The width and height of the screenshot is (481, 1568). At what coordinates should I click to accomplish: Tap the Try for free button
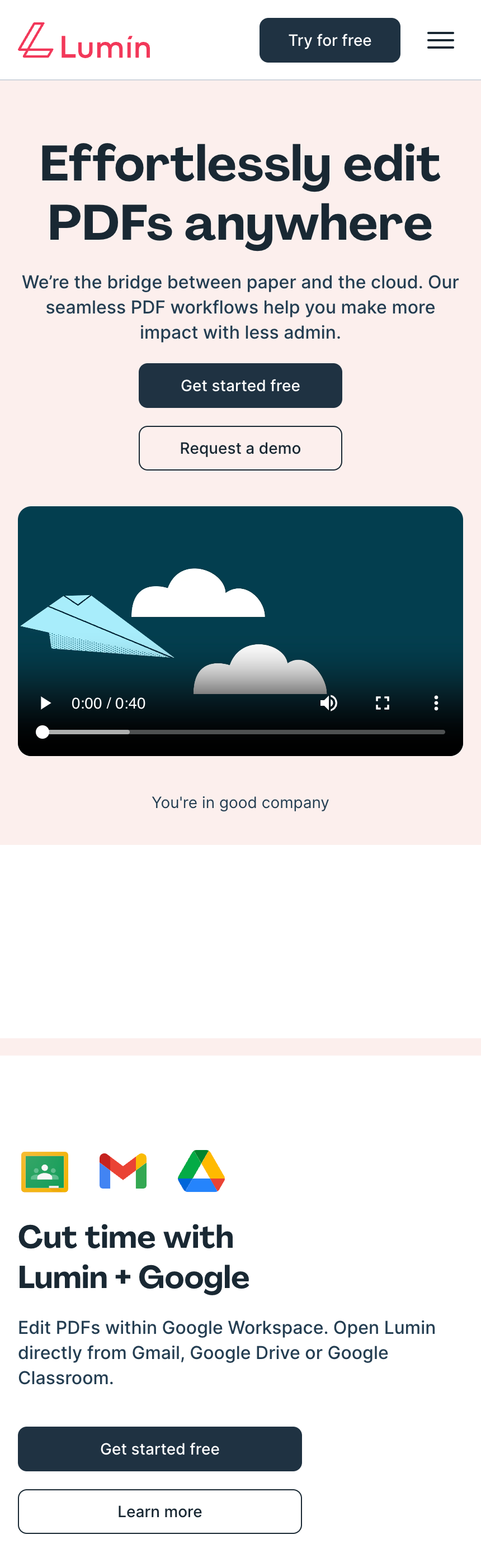[329, 40]
